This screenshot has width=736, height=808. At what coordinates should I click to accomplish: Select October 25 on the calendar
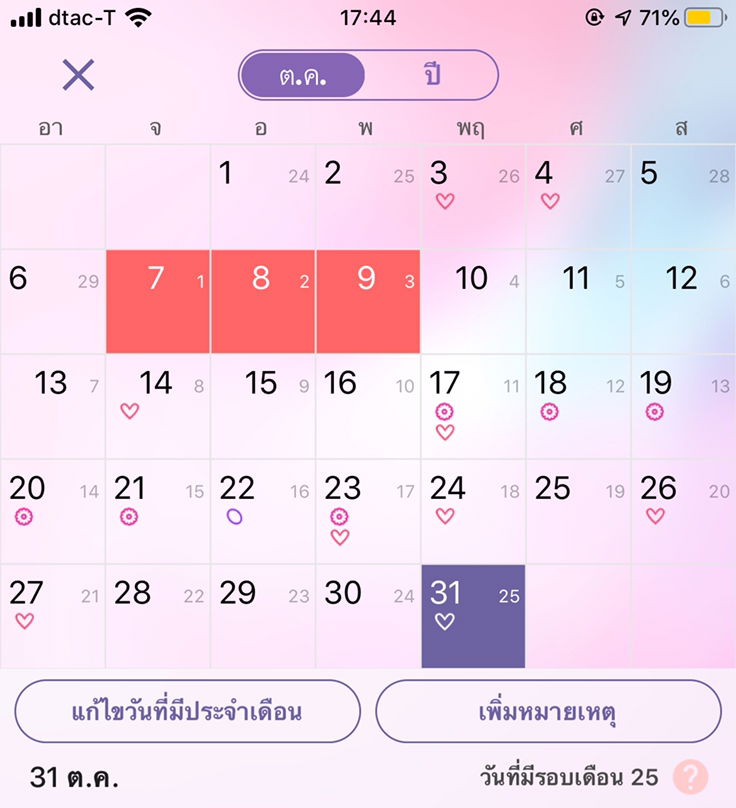click(578, 511)
